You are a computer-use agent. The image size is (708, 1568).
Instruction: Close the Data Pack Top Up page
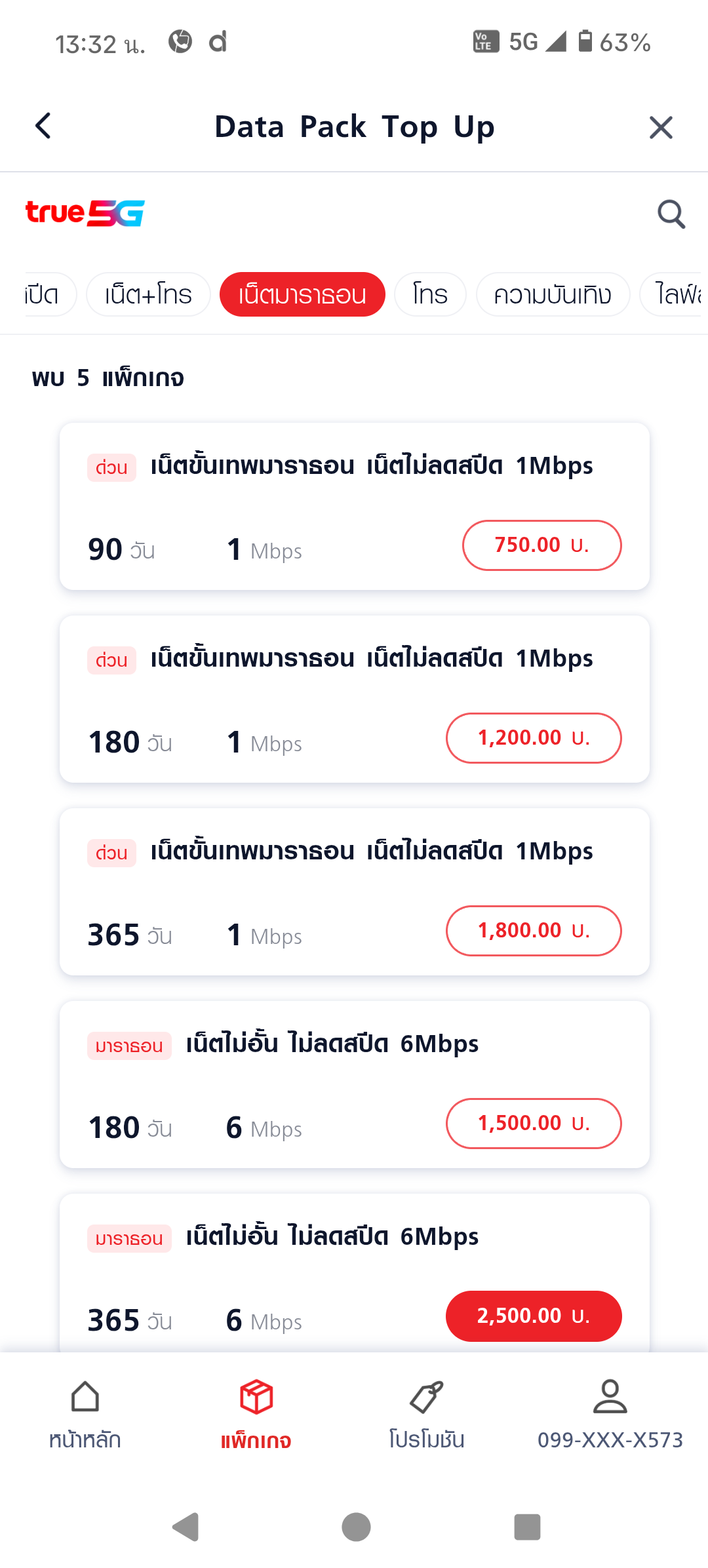click(x=660, y=127)
